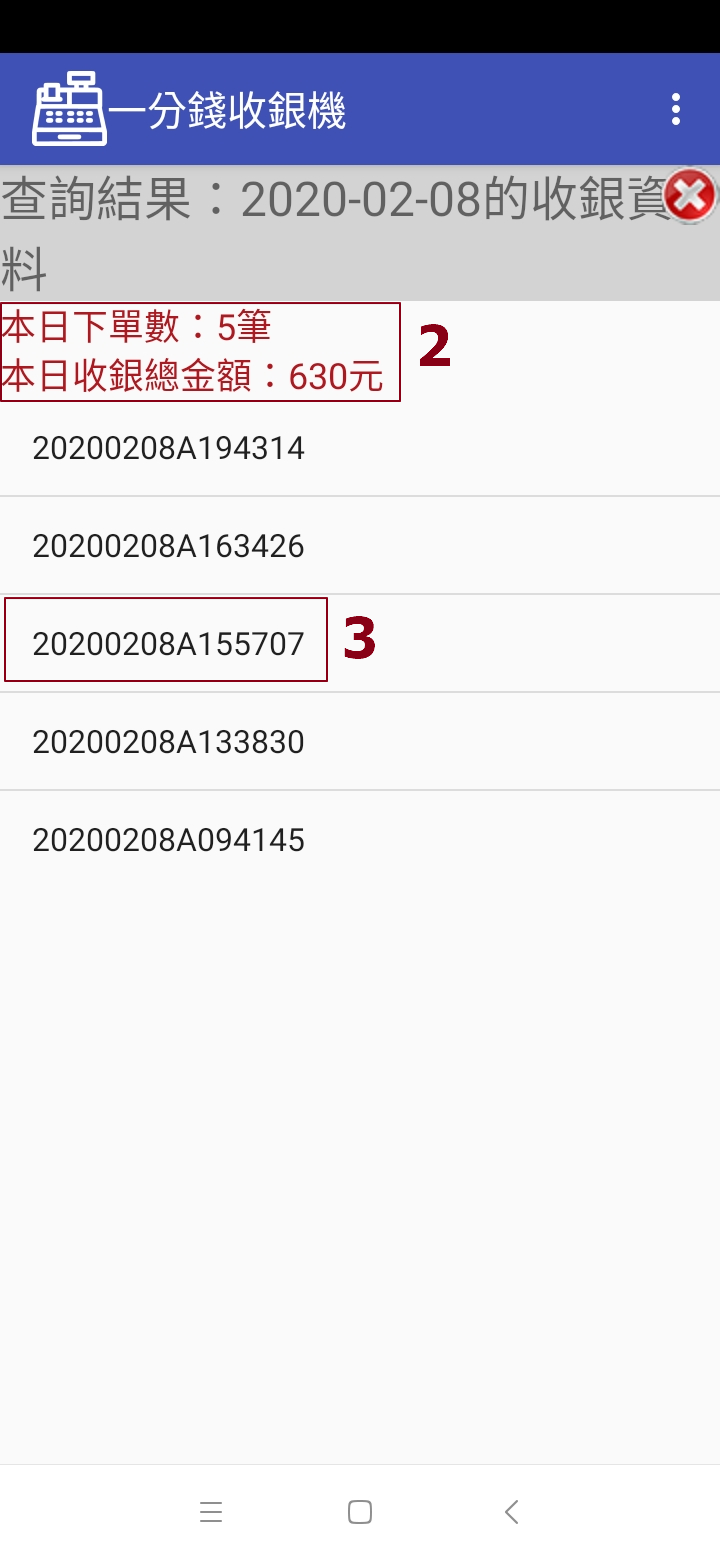Open order 20200208A163426
This screenshot has width=720, height=1560.
pyautogui.click(x=360, y=545)
